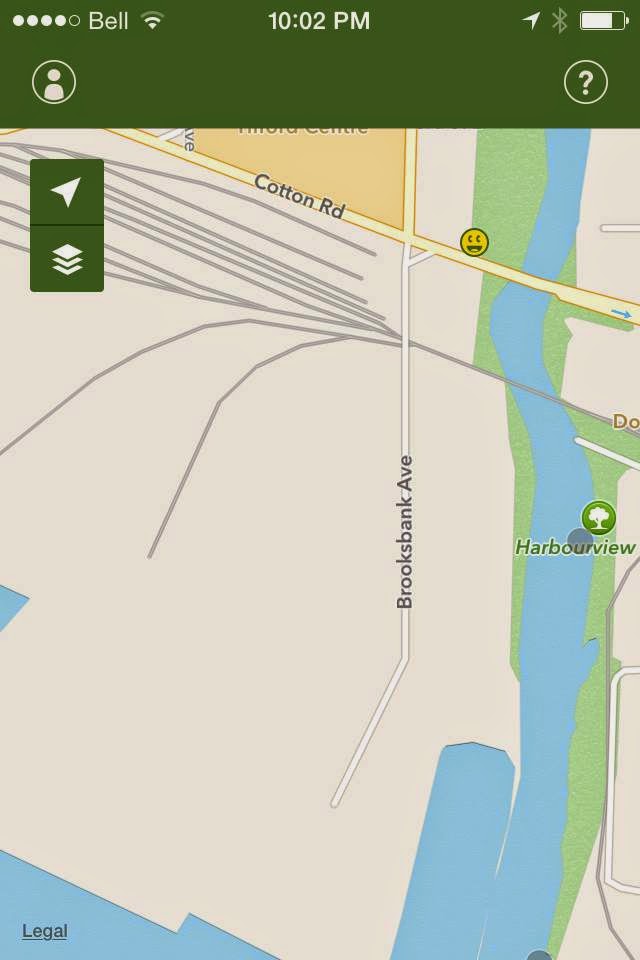Open the map layers selector
Screen dimensions: 640x960
(67, 259)
